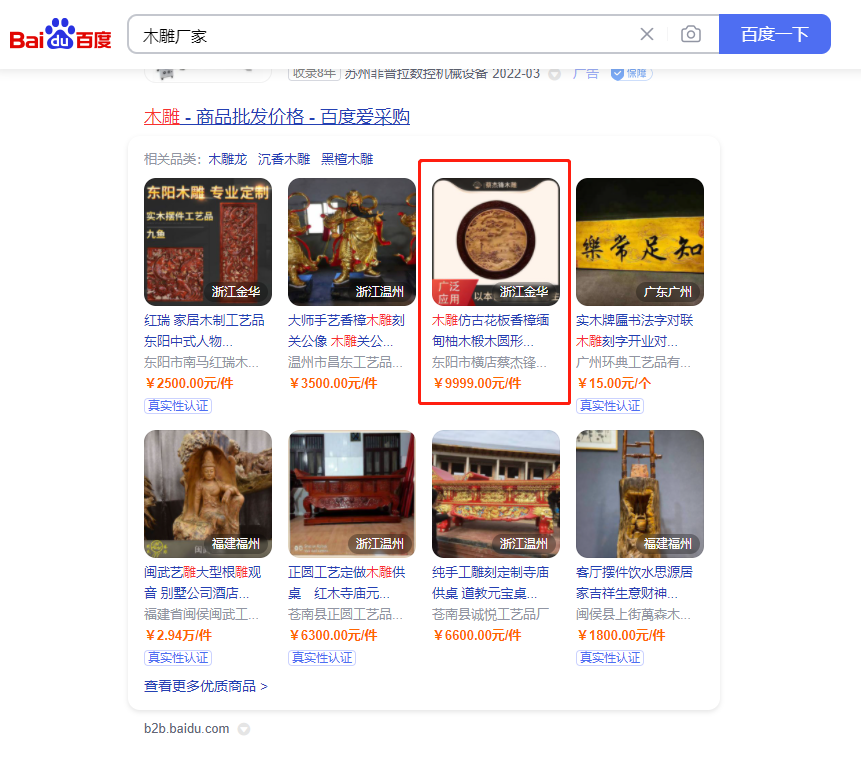Select related category 木雕龙
The image size is (861, 759).
(x=227, y=159)
